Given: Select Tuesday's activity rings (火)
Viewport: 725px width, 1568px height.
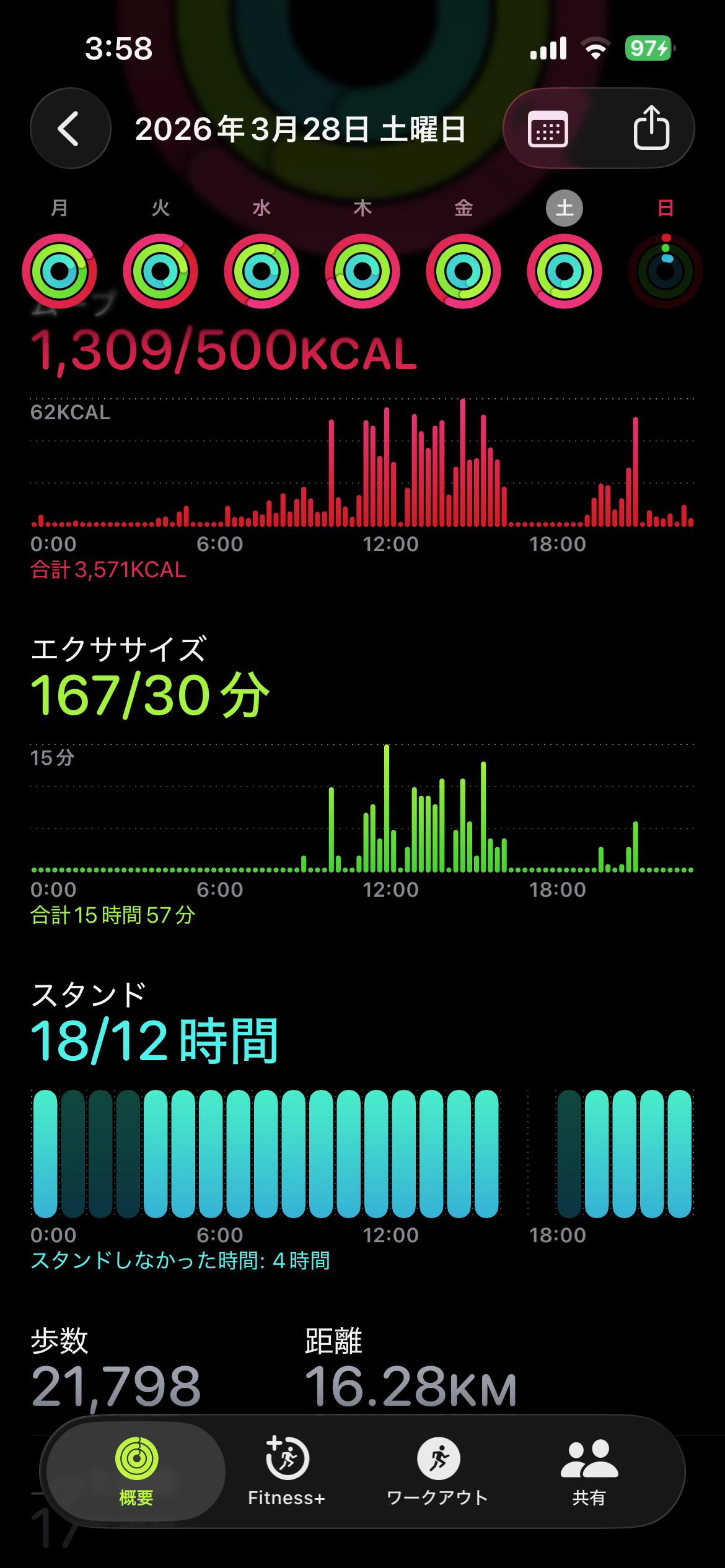Looking at the screenshot, I should 160,271.
